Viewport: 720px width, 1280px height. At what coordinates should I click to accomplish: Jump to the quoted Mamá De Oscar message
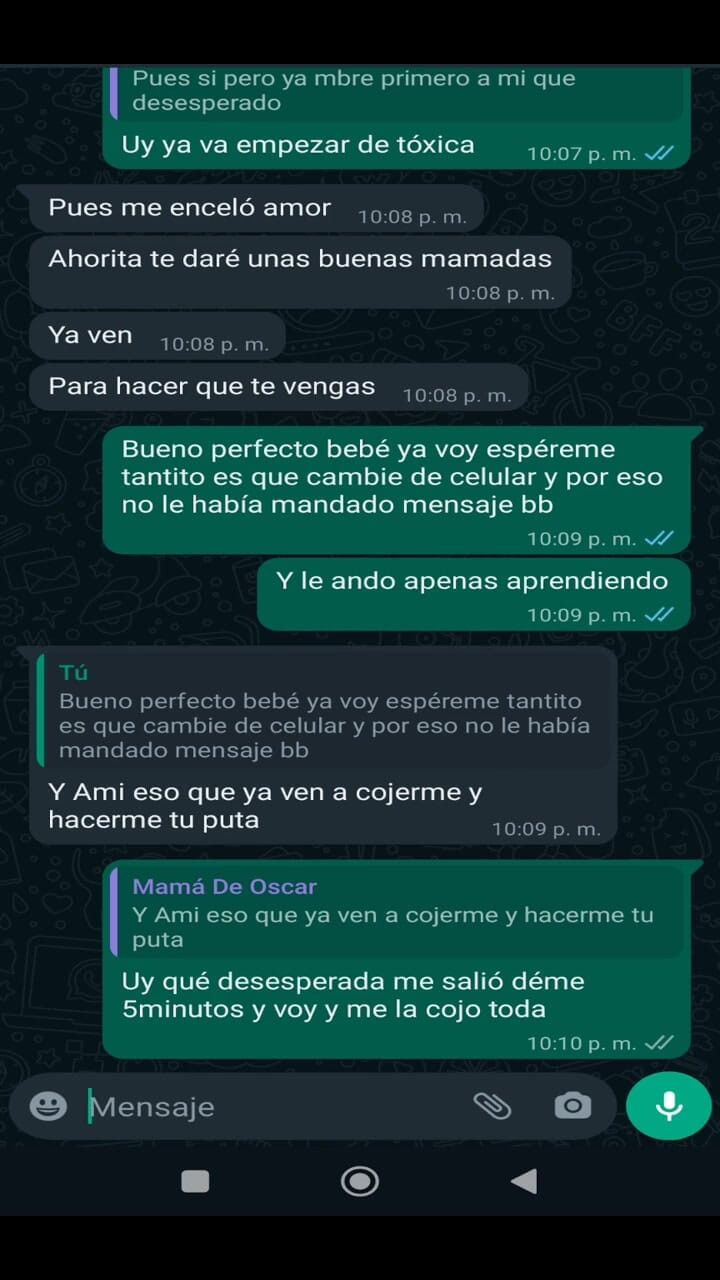point(394,913)
